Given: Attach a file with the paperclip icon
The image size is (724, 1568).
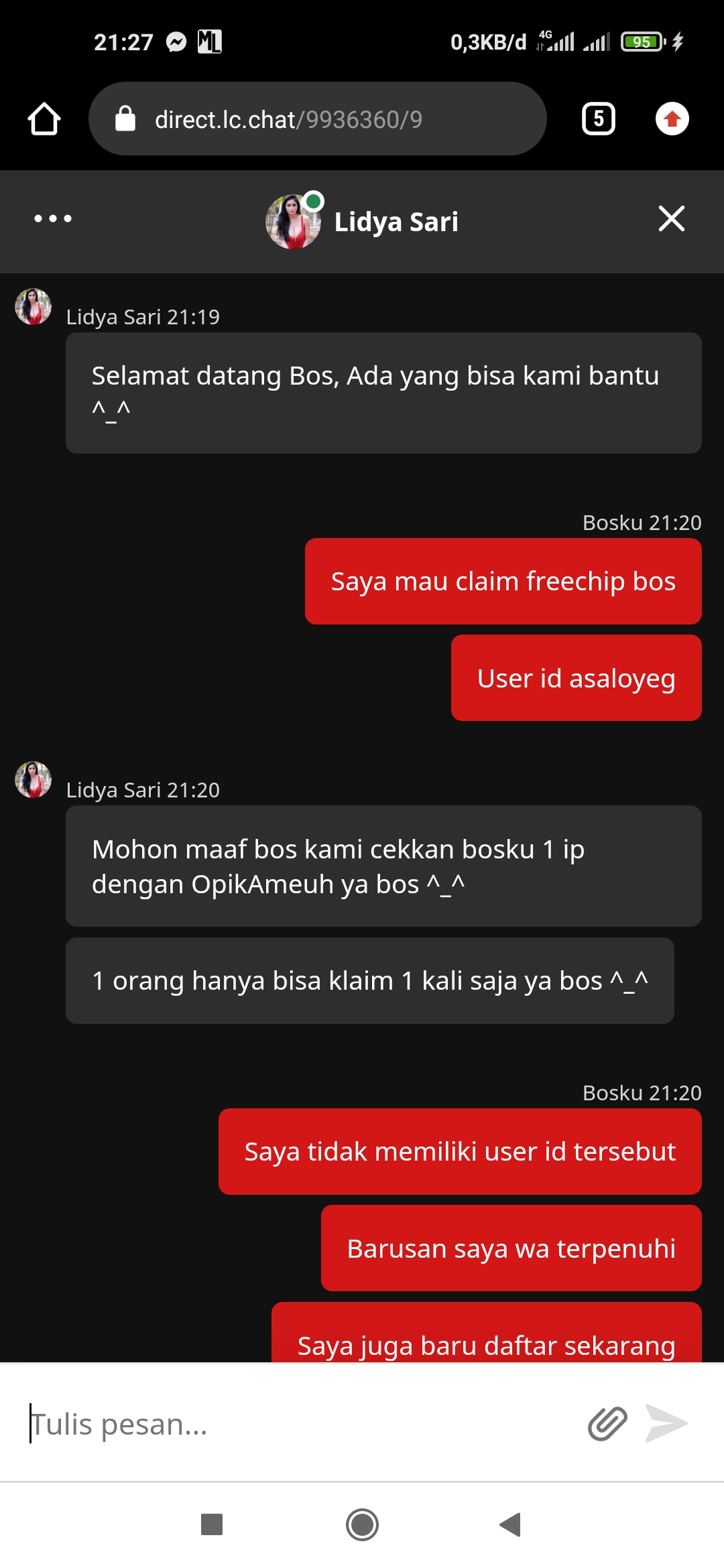Looking at the screenshot, I should [x=607, y=1423].
